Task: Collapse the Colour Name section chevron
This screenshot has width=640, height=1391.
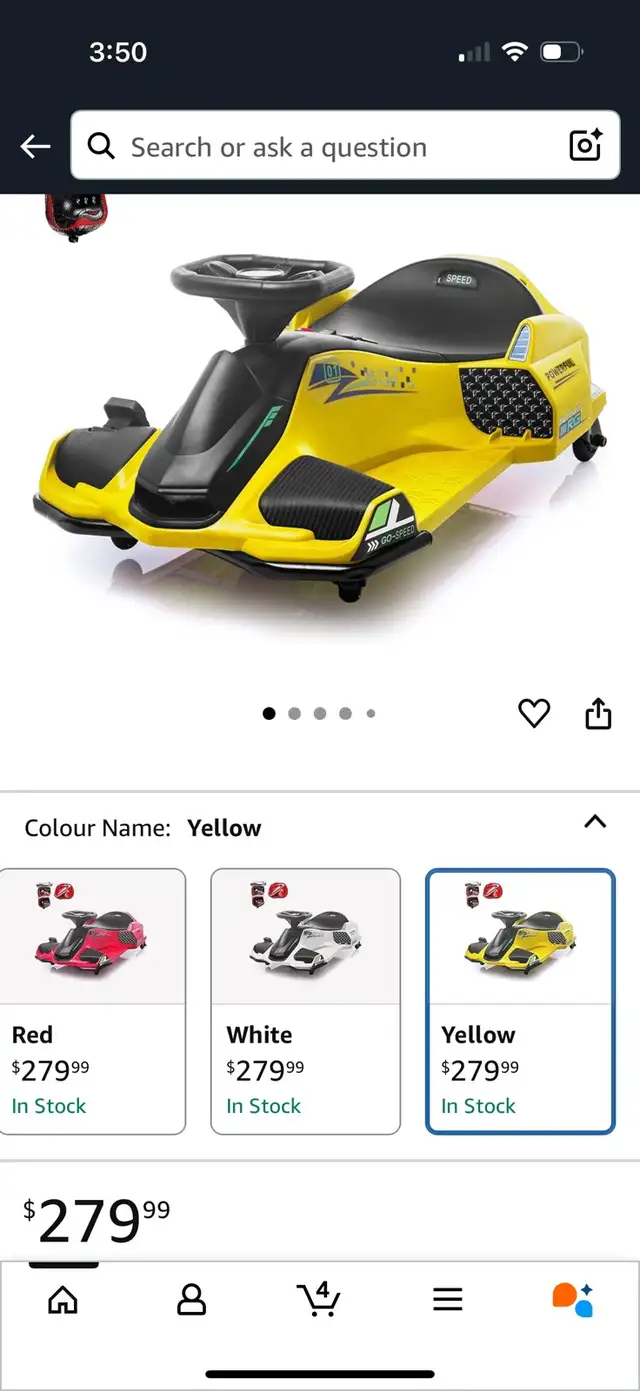Action: pyautogui.click(x=595, y=821)
